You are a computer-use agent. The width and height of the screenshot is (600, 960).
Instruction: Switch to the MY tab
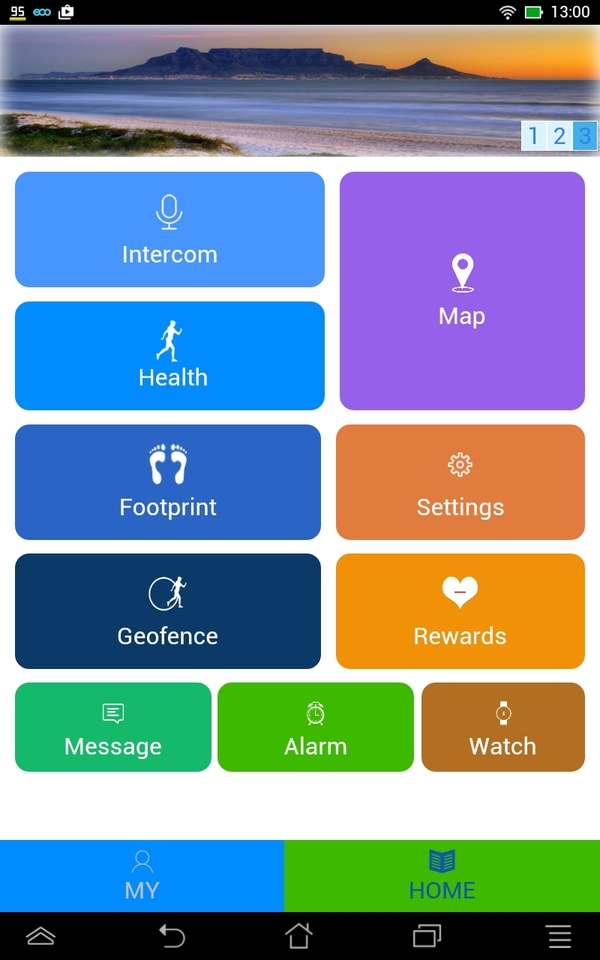click(142, 876)
